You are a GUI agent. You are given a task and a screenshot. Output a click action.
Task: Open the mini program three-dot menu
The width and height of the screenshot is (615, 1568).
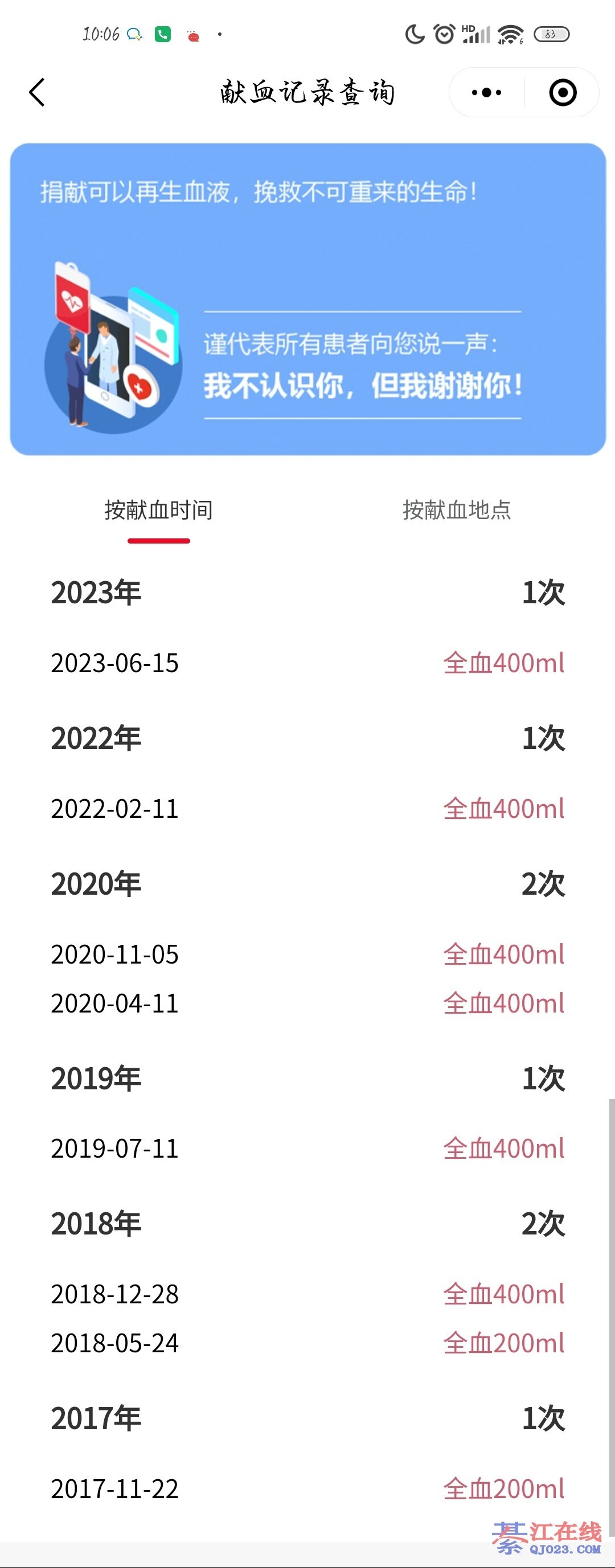tap(486, 93)
